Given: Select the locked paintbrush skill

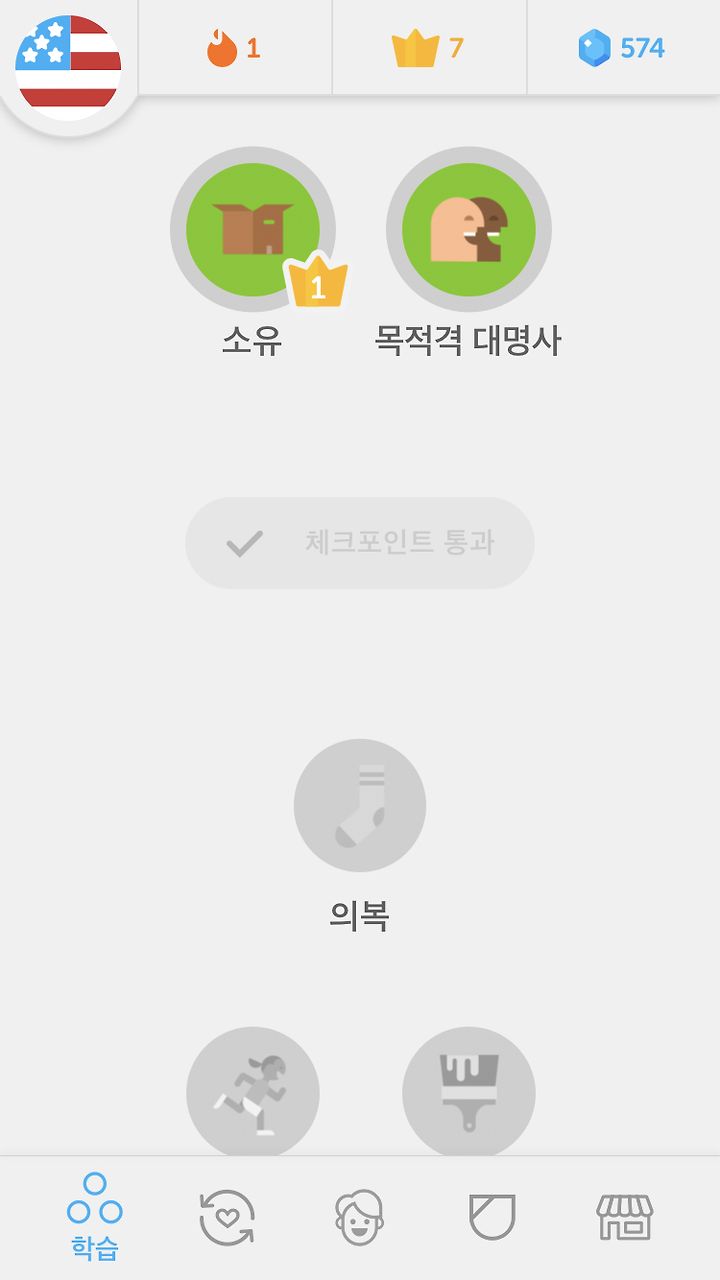Looking at the screenshot, I should pyautogui.click(x=469, y=1092).
